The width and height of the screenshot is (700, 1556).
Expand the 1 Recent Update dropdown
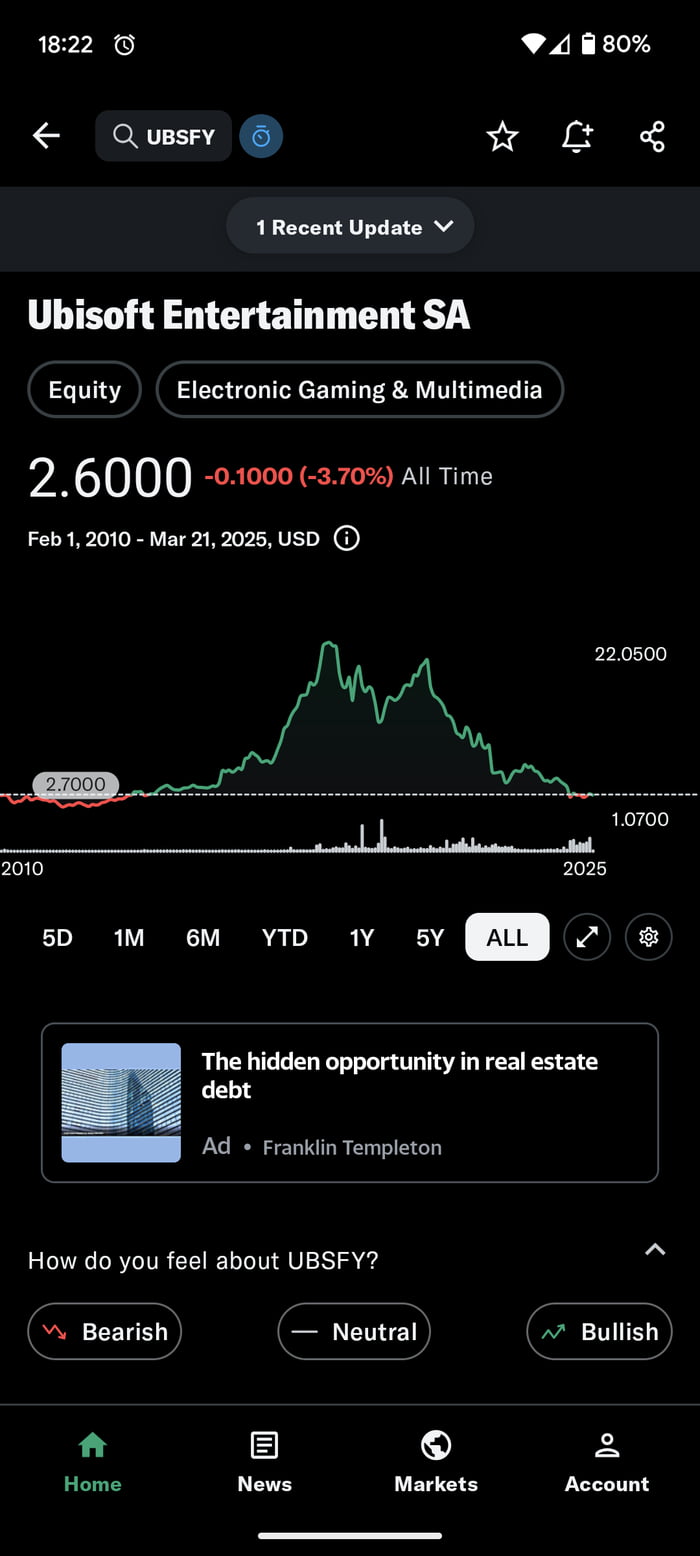[350, 227]
